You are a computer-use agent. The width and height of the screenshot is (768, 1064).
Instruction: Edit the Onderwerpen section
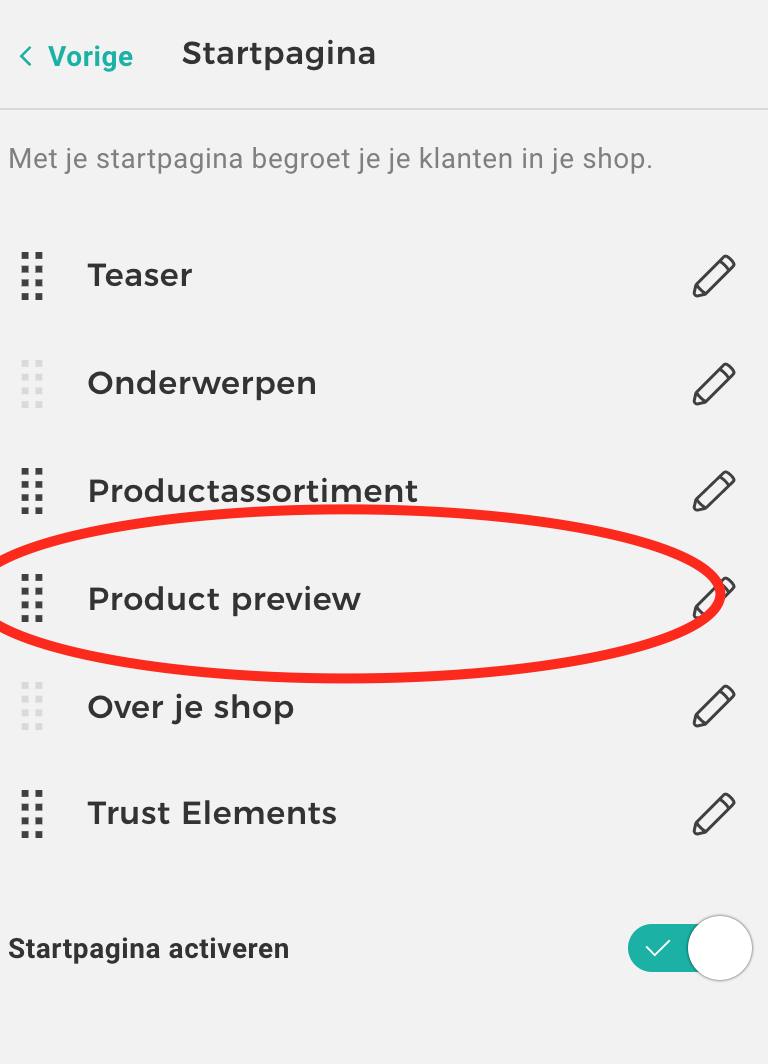[714, 384]
